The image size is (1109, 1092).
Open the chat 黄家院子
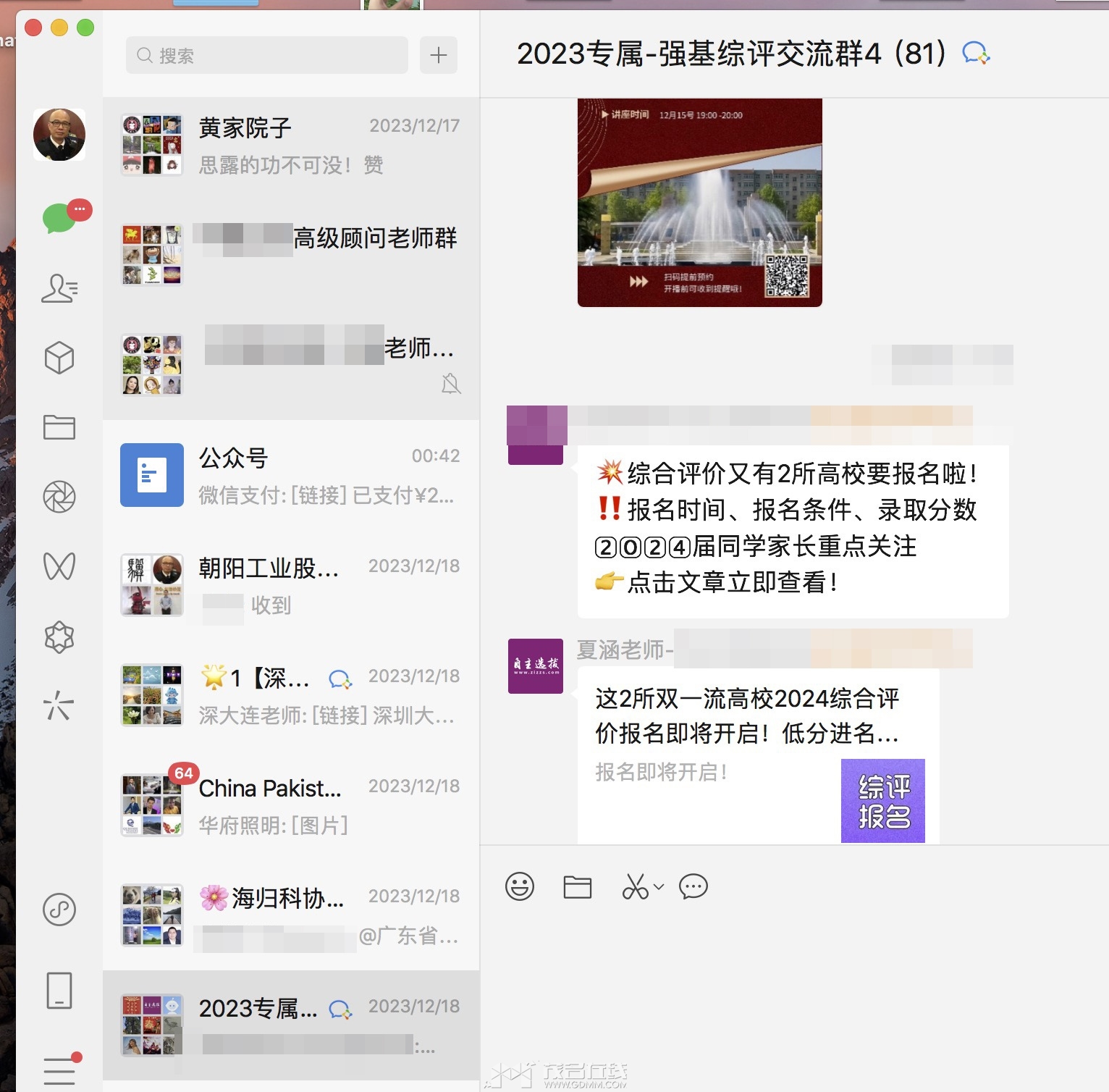(x=291, y=145)
